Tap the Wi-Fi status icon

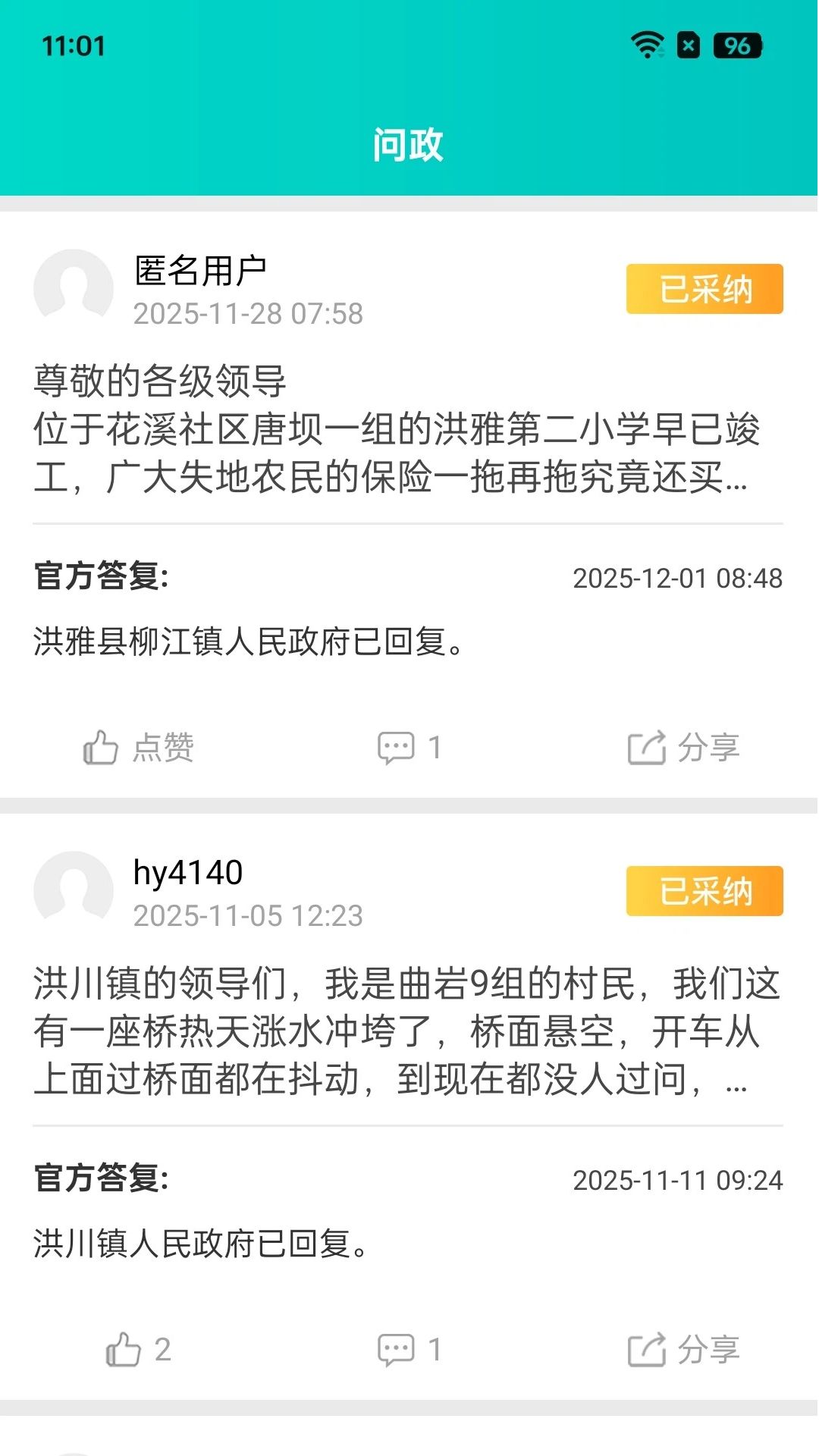pyautogui.click(x=646, y=45)
